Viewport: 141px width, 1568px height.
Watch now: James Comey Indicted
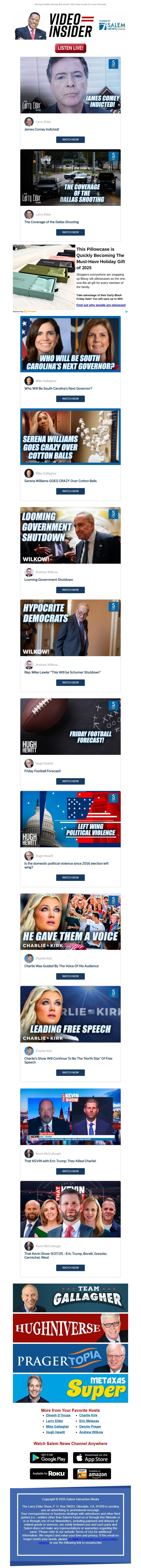point(70,139)
